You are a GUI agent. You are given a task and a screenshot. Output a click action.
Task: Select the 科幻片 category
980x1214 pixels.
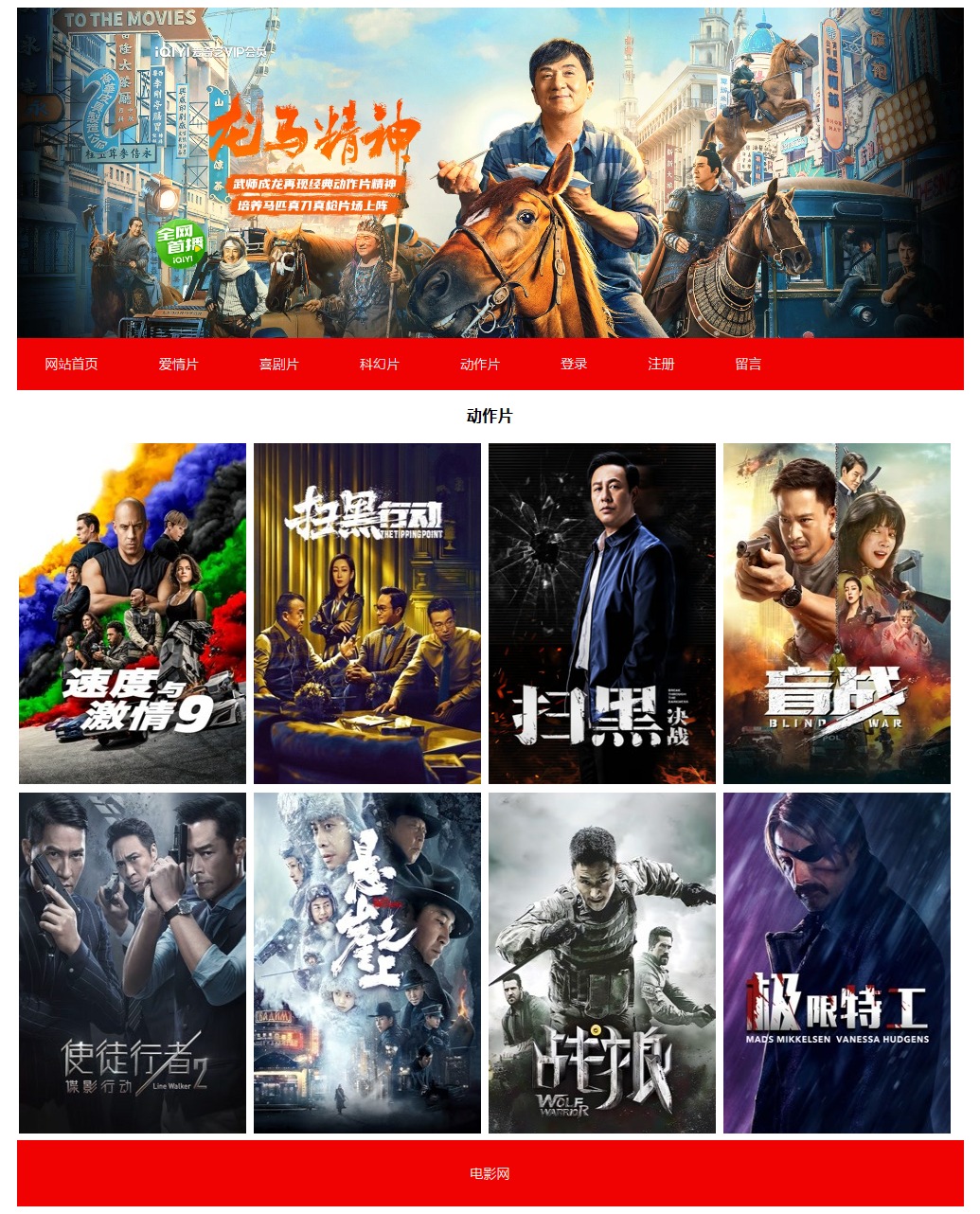(x=380, y=365)
